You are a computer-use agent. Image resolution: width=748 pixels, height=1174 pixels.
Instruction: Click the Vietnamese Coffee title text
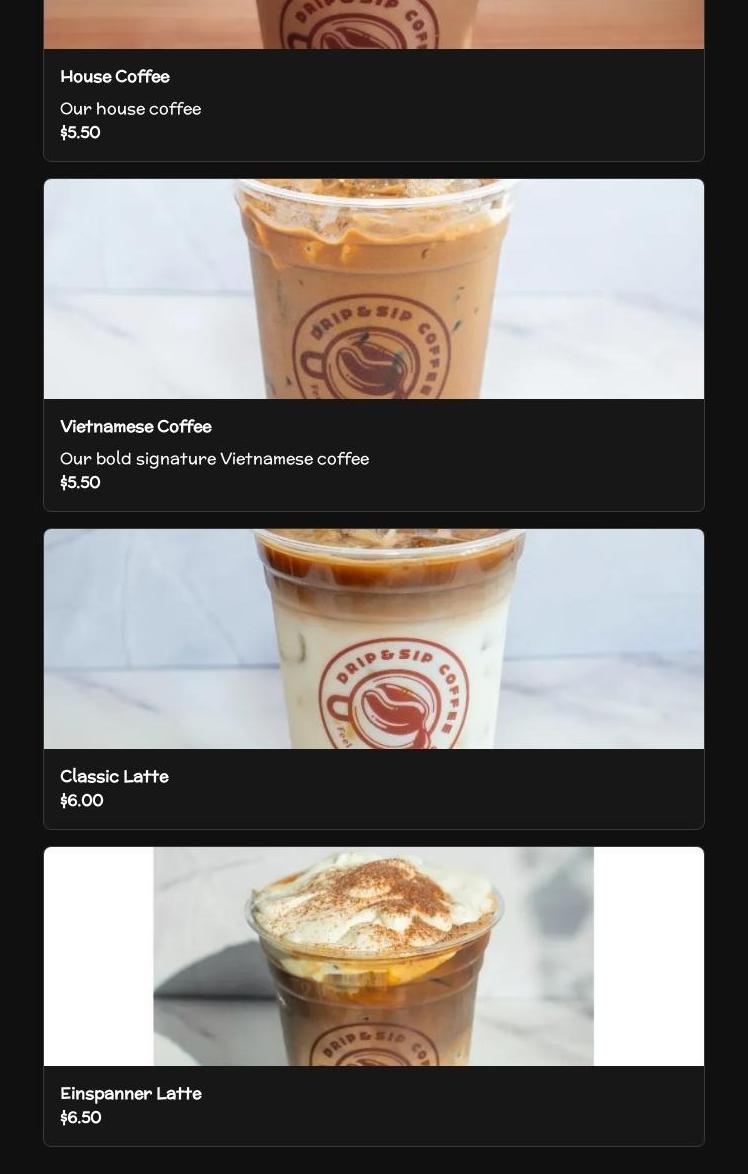136,426
